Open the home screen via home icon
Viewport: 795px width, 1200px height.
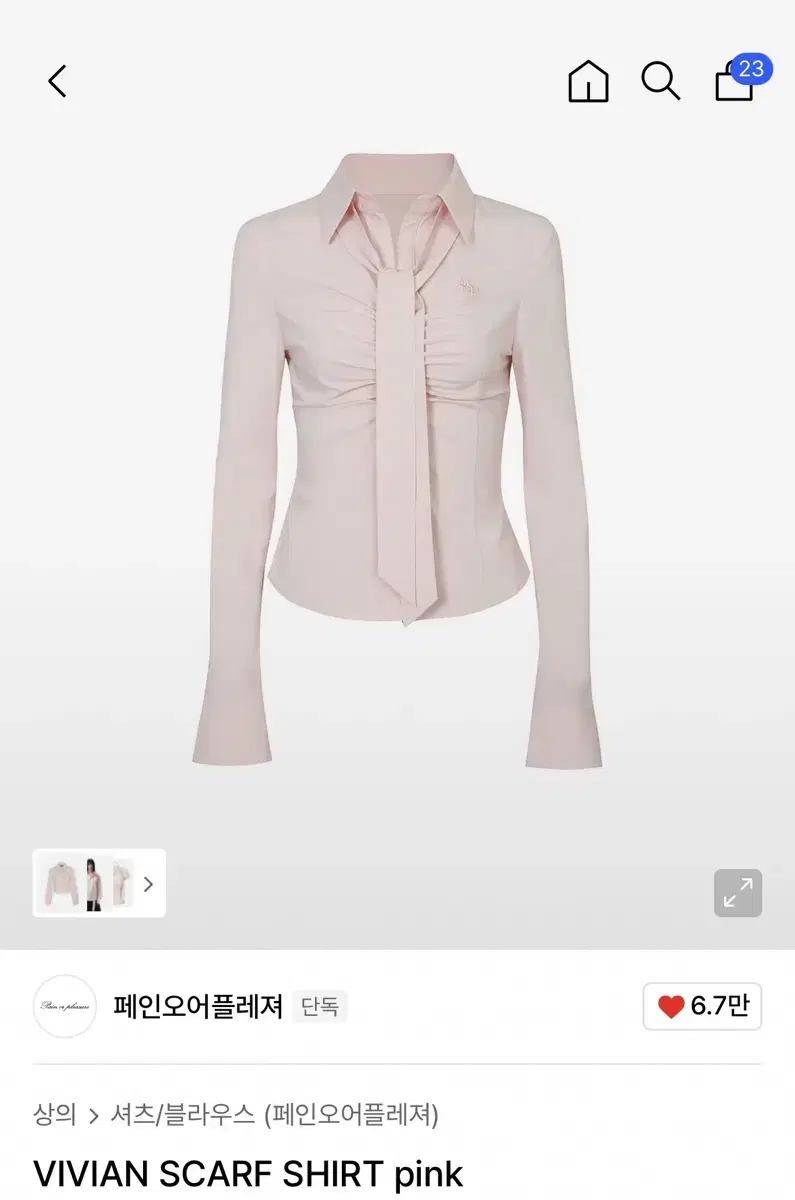pyautogui.click(x=588, y=82)
